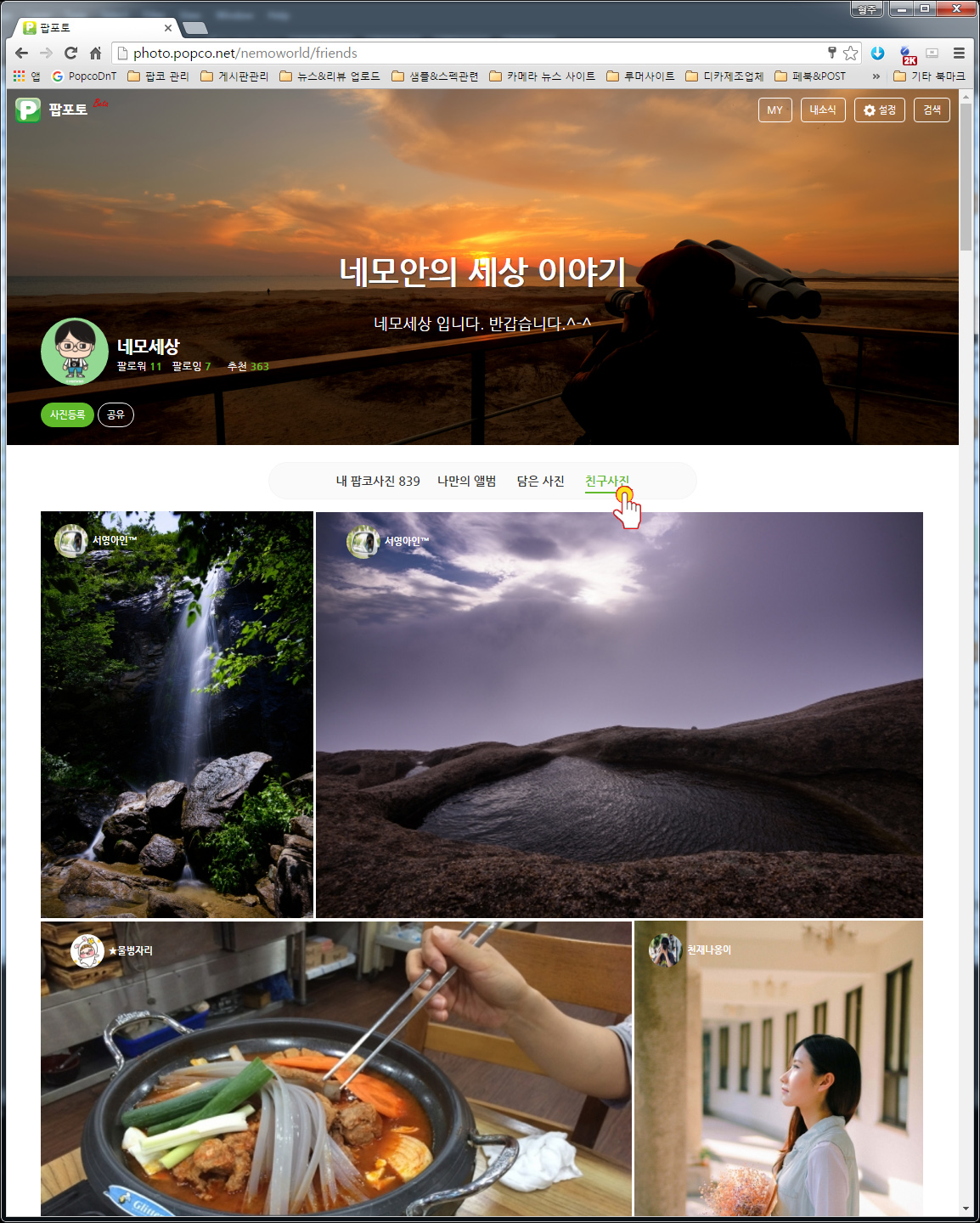Switch to 나만의 앨범 tab

coord(466,481)
